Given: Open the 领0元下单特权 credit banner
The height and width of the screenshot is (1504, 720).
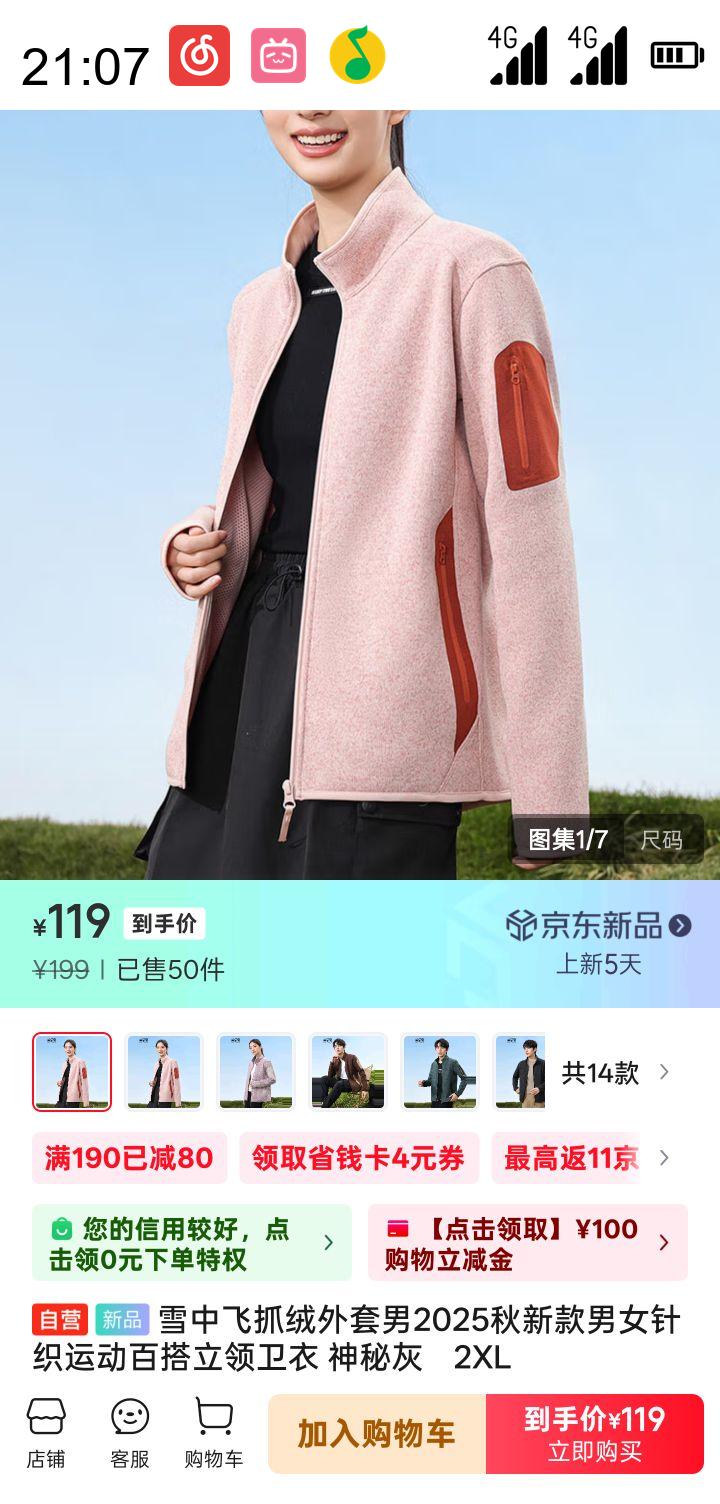Looking at the screenshot, I should [191, 1243].
